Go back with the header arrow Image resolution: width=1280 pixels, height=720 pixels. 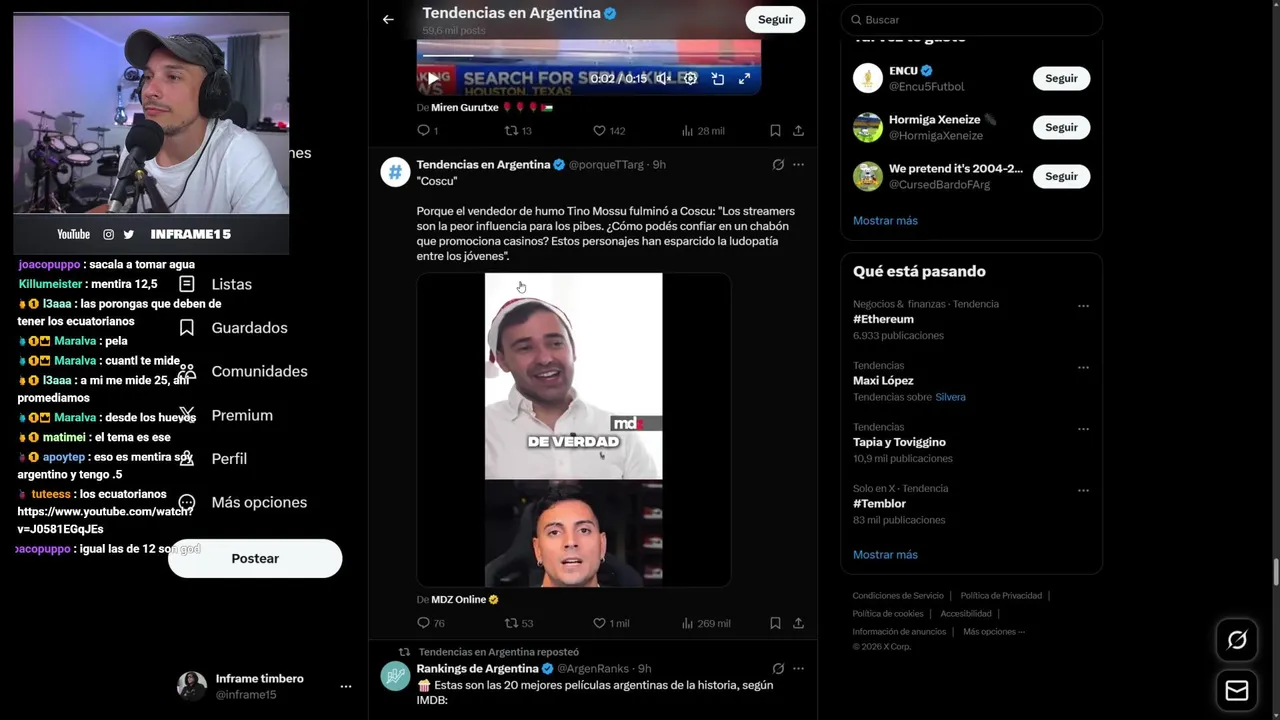click(388, 19)
